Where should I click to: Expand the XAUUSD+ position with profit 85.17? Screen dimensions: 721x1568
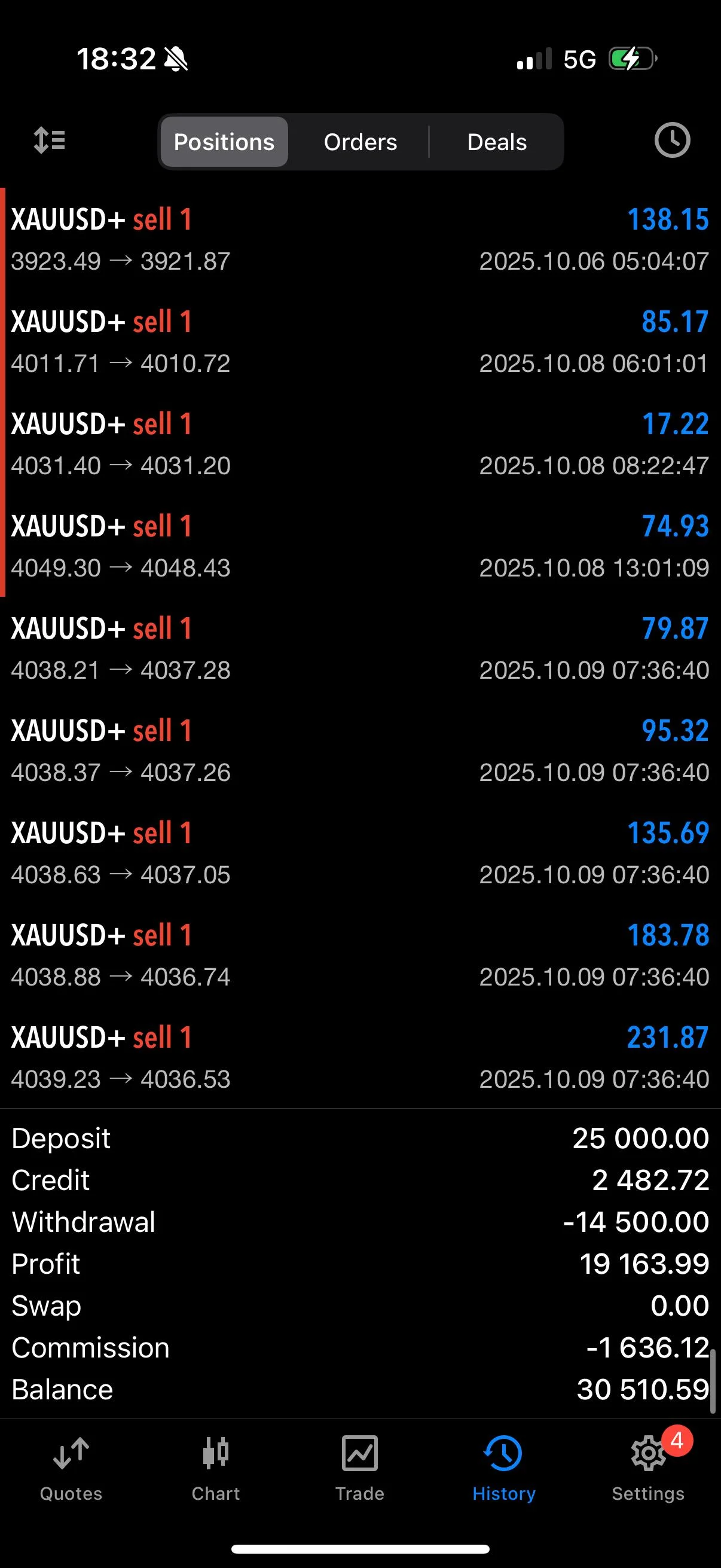[x=360, y=341]
